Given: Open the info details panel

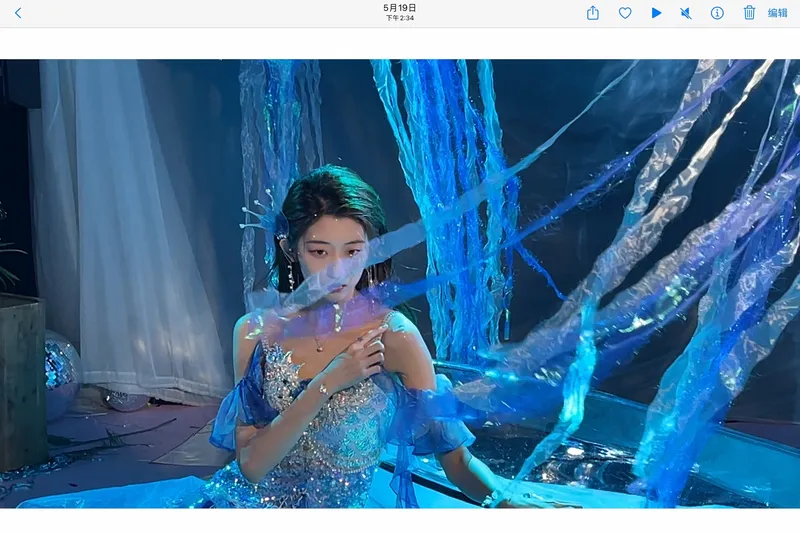Looking at the screenshot, I should click(717, 13).
